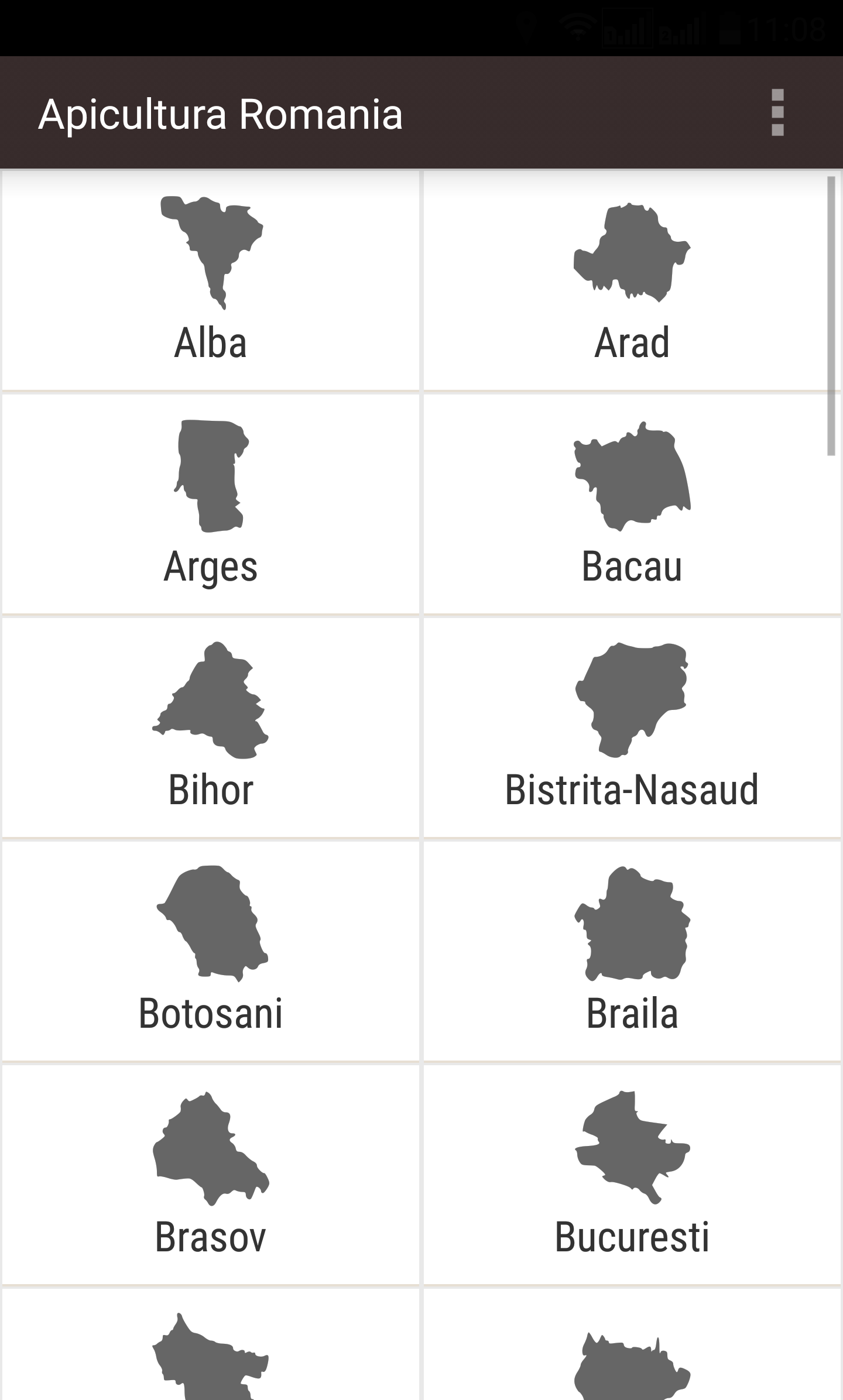Choose the Arges county card
Image resolution: width=843 pixels, height=1400 pixels.
point(211,505)
